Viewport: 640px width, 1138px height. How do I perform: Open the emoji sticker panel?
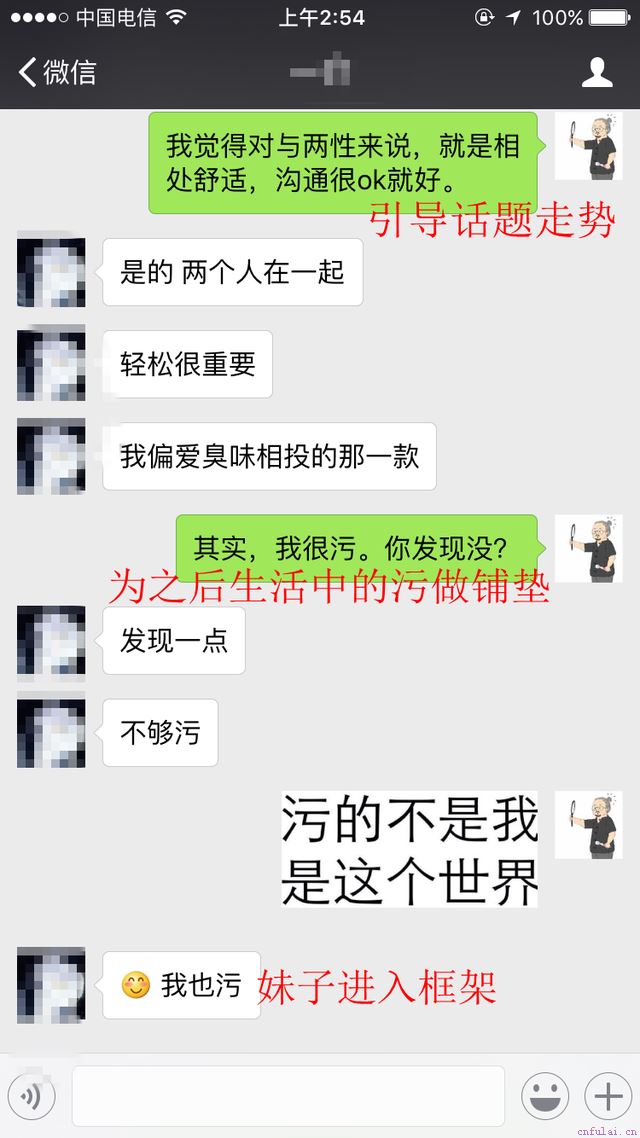(x=545, y=1097)
